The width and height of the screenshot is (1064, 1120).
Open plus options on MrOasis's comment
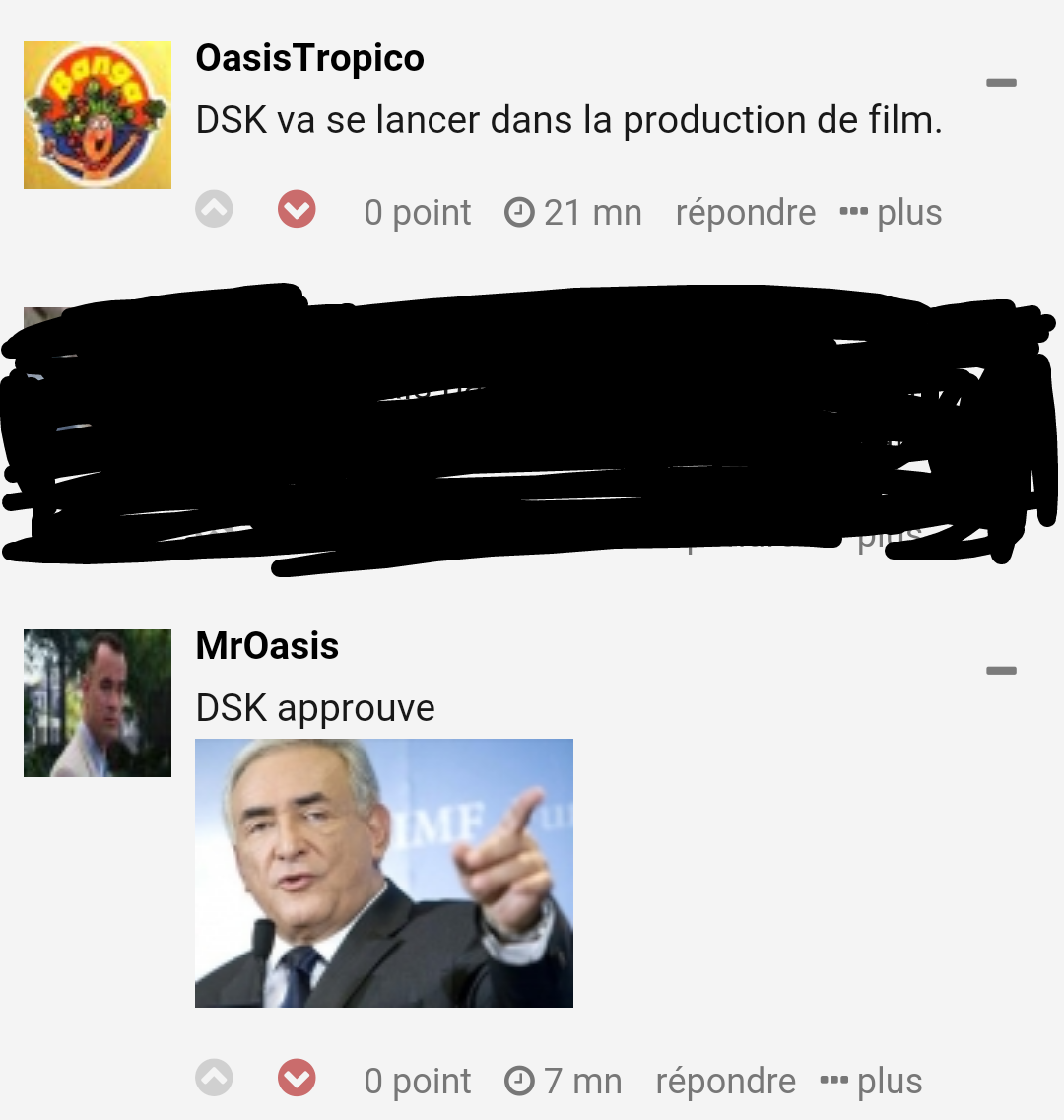coord(872,1081)
